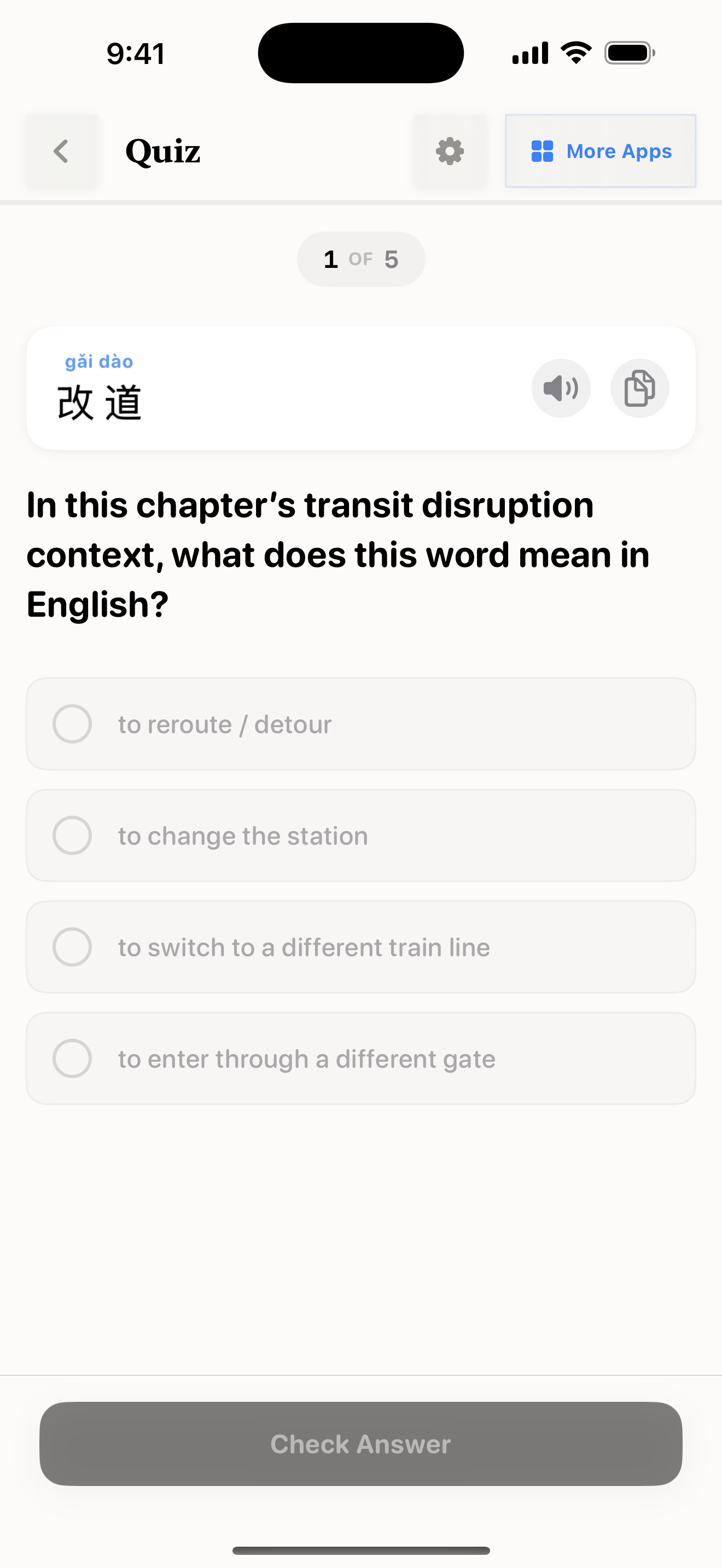The width and height of the screenshot is (722, 1568).
Task: Choose 'to change the station'
Action: pos(360,835)
